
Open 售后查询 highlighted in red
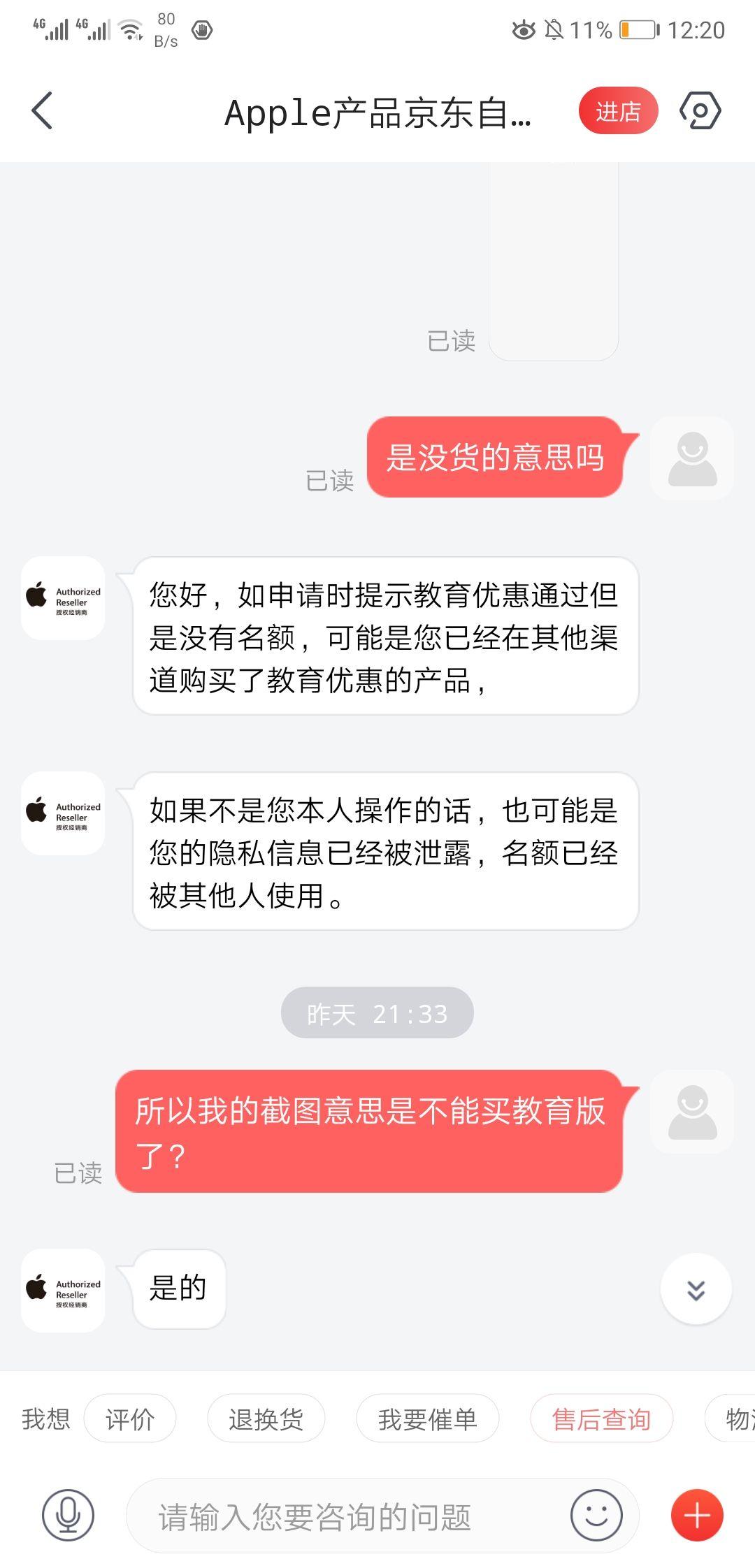(x=601, y=1418)
